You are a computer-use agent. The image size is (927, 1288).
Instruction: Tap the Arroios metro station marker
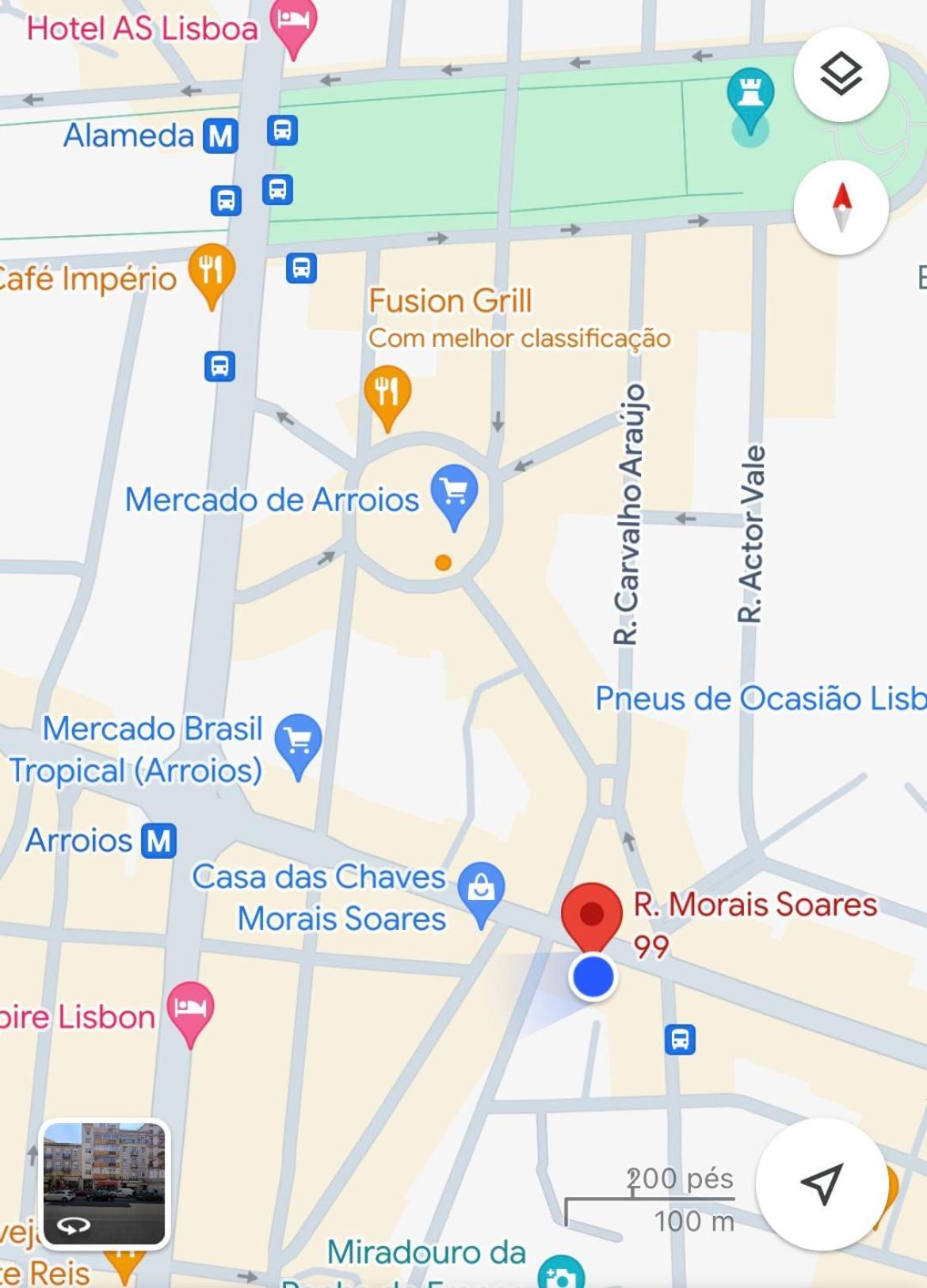(x=158, y=840)
